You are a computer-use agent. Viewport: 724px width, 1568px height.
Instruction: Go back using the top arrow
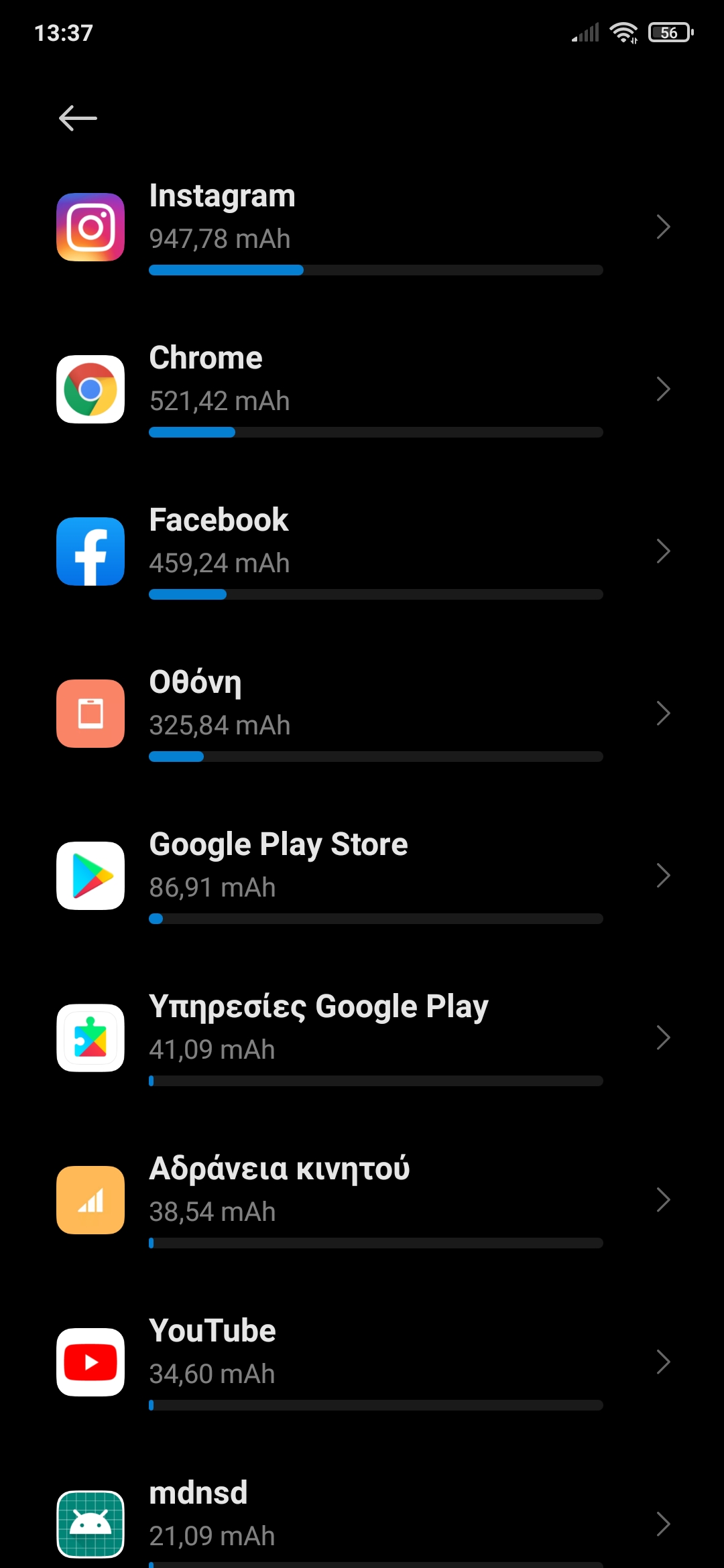click(x=78, y=119)
